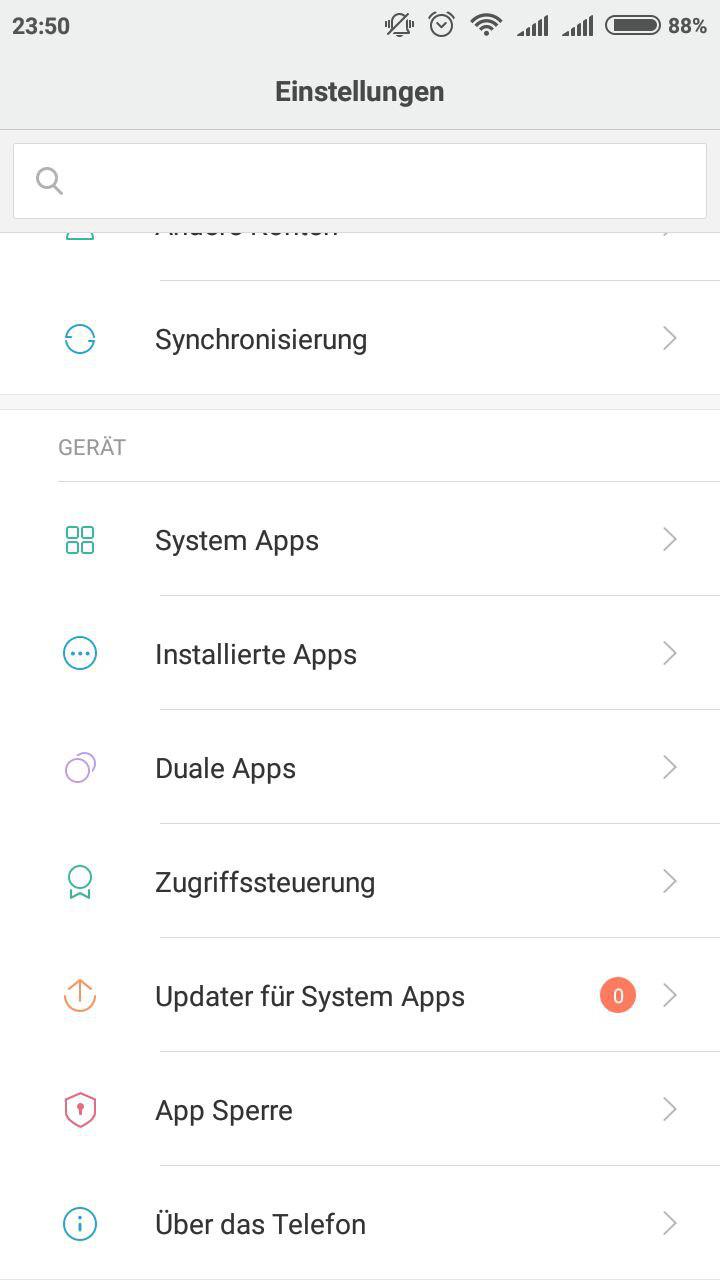Image resolution: width=720 pixels, height=1280 pixels.
Task: Select App Sperre
Action: tap(360, 1109)
